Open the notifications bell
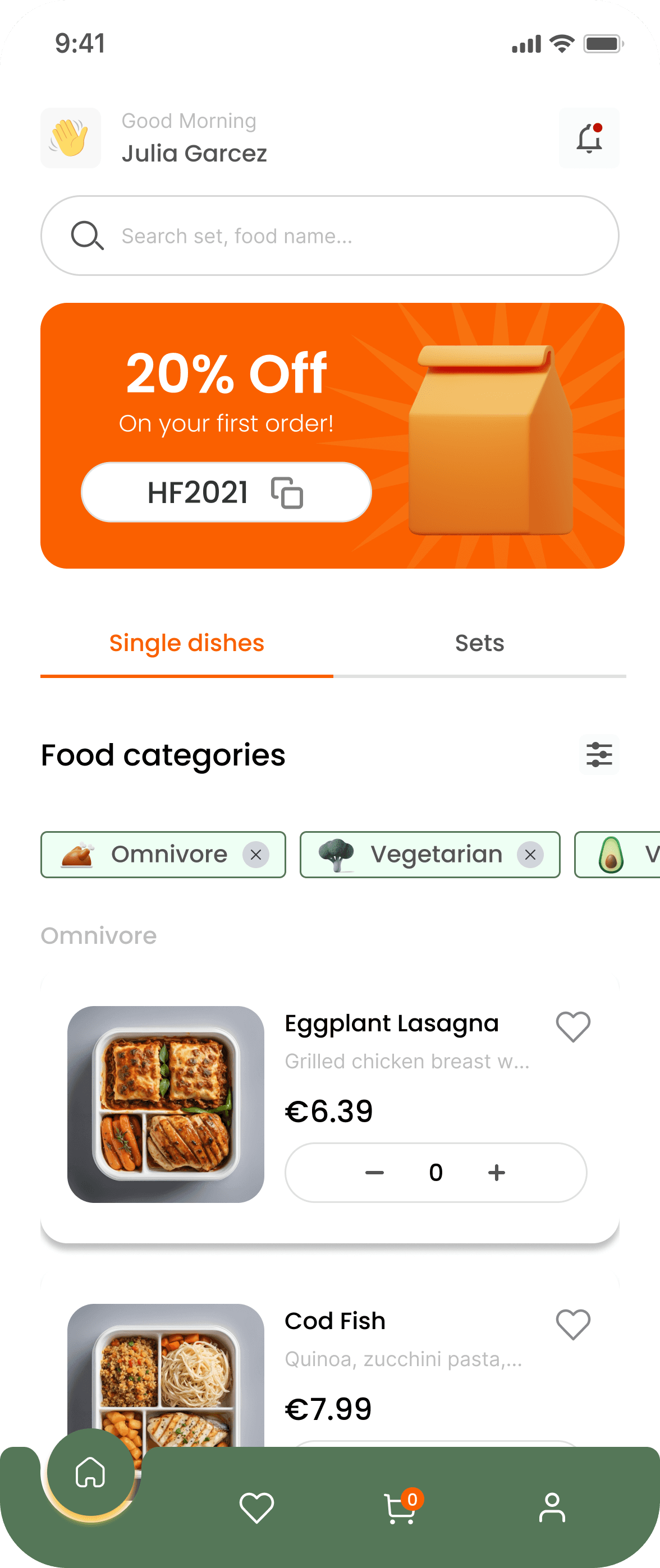The height and width of the screenshot is (1568, 660). point(589,138)
